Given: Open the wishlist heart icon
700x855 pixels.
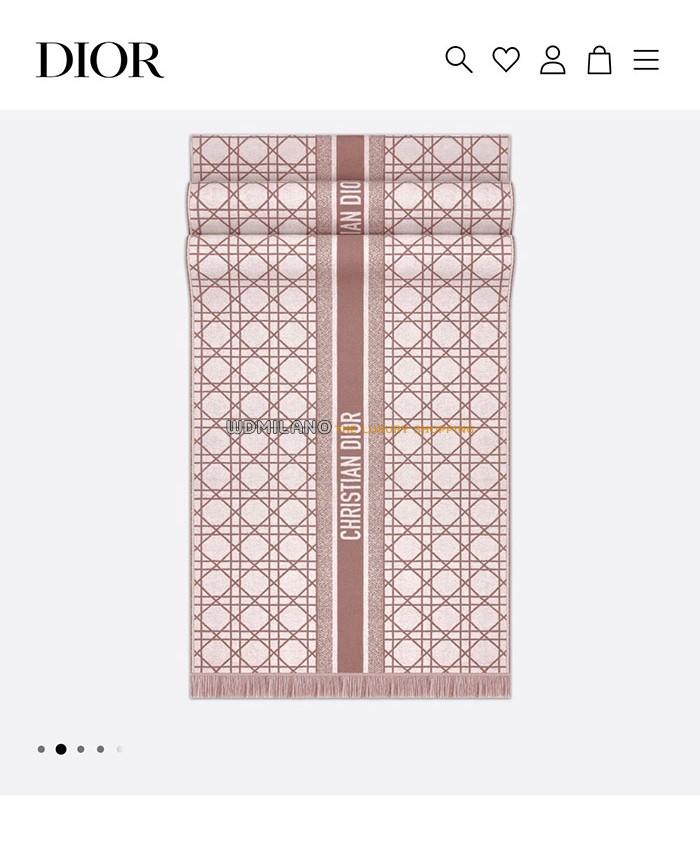Looking at the screenshot, I should [x=506, y=60].
